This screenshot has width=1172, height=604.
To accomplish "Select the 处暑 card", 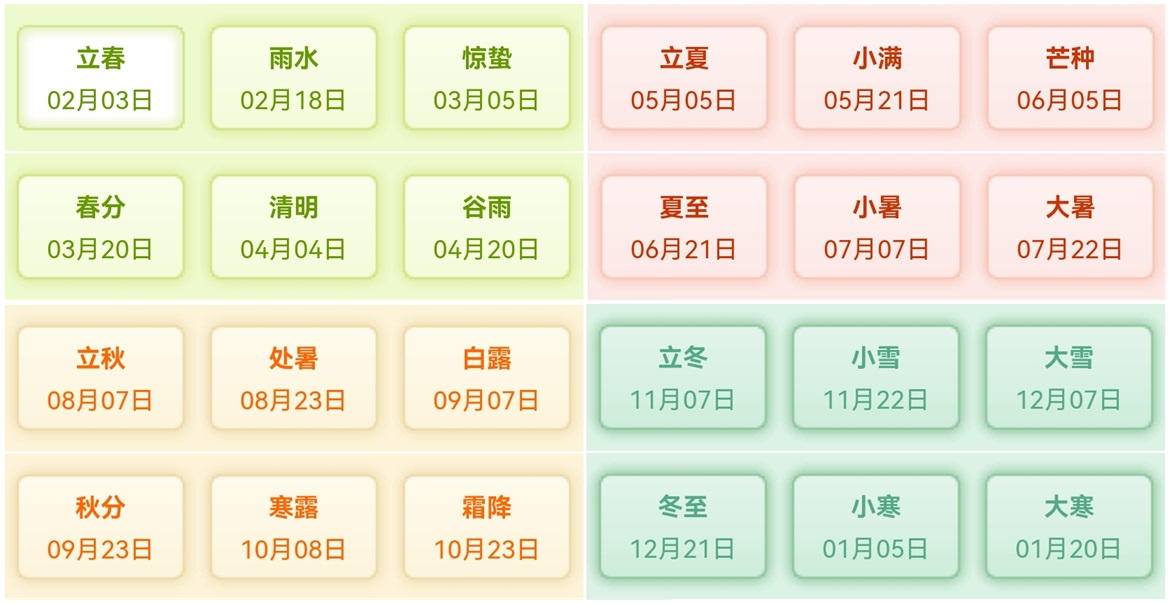I will (x=293, y=378).
